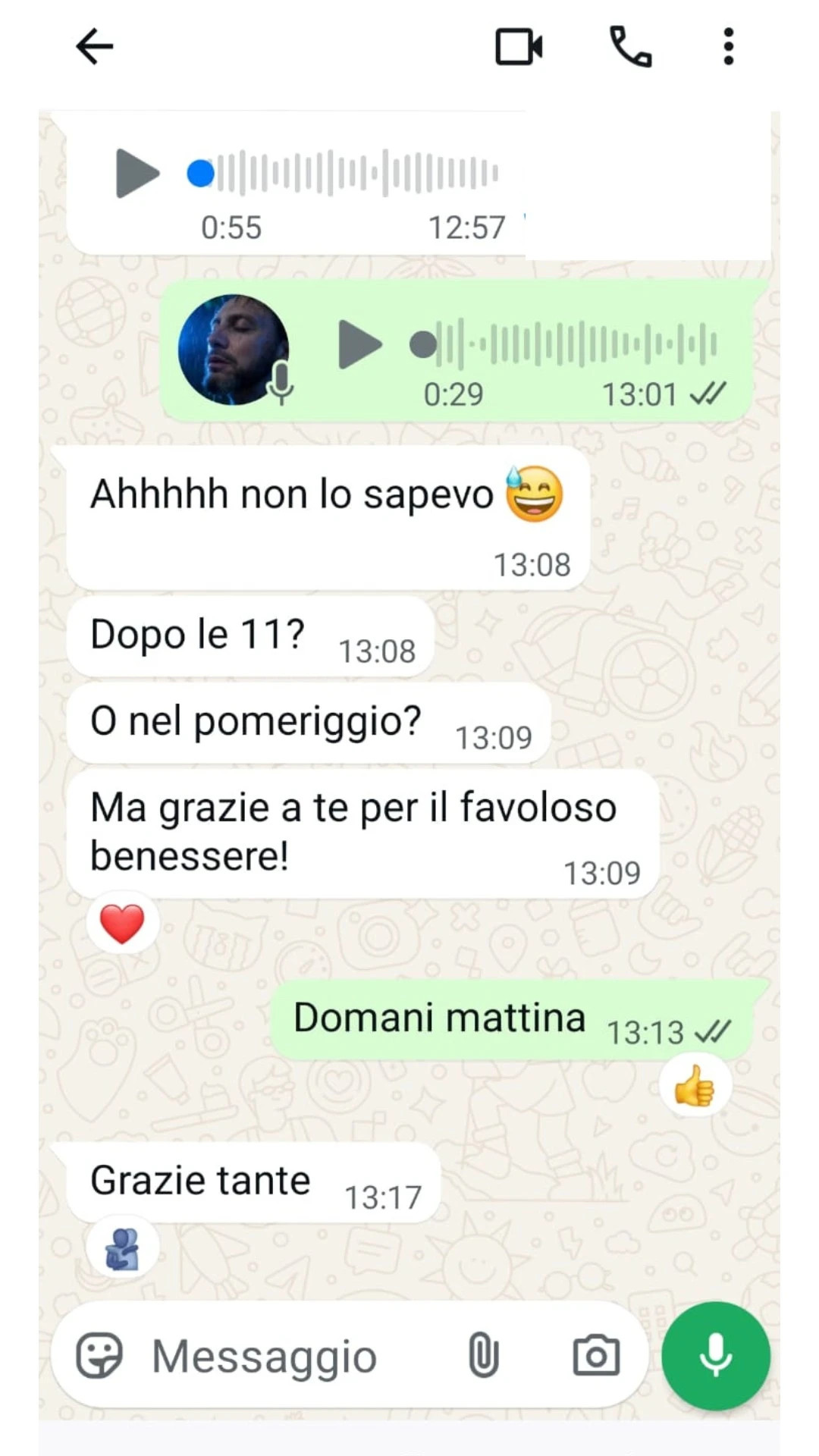View the thumbs-up reaction on Domani mattina
Image resolution: width=819 pixels, height=1456 pixels.
(695, 1087)
